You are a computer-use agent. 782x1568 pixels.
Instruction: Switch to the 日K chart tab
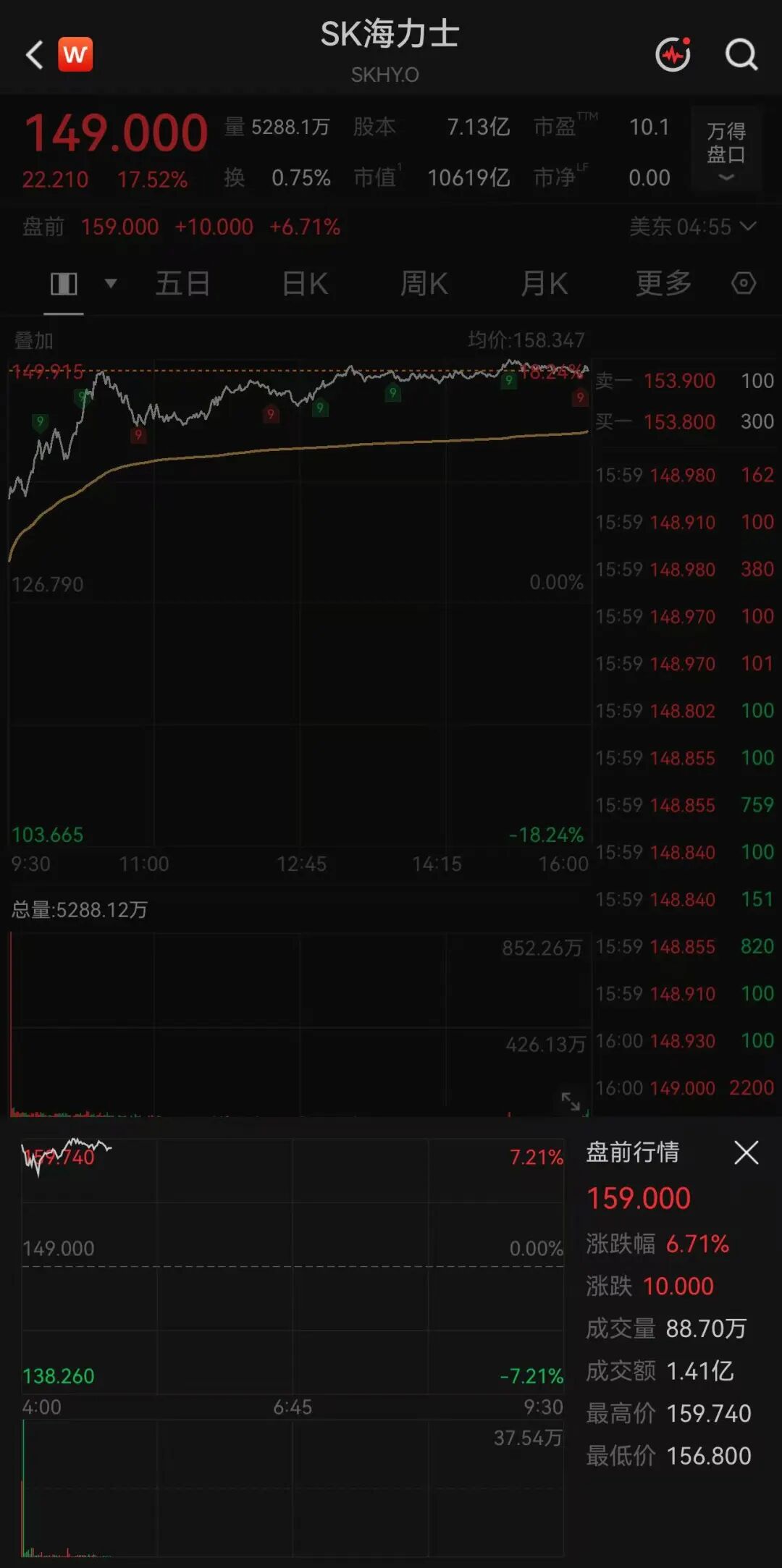point(305,284)
